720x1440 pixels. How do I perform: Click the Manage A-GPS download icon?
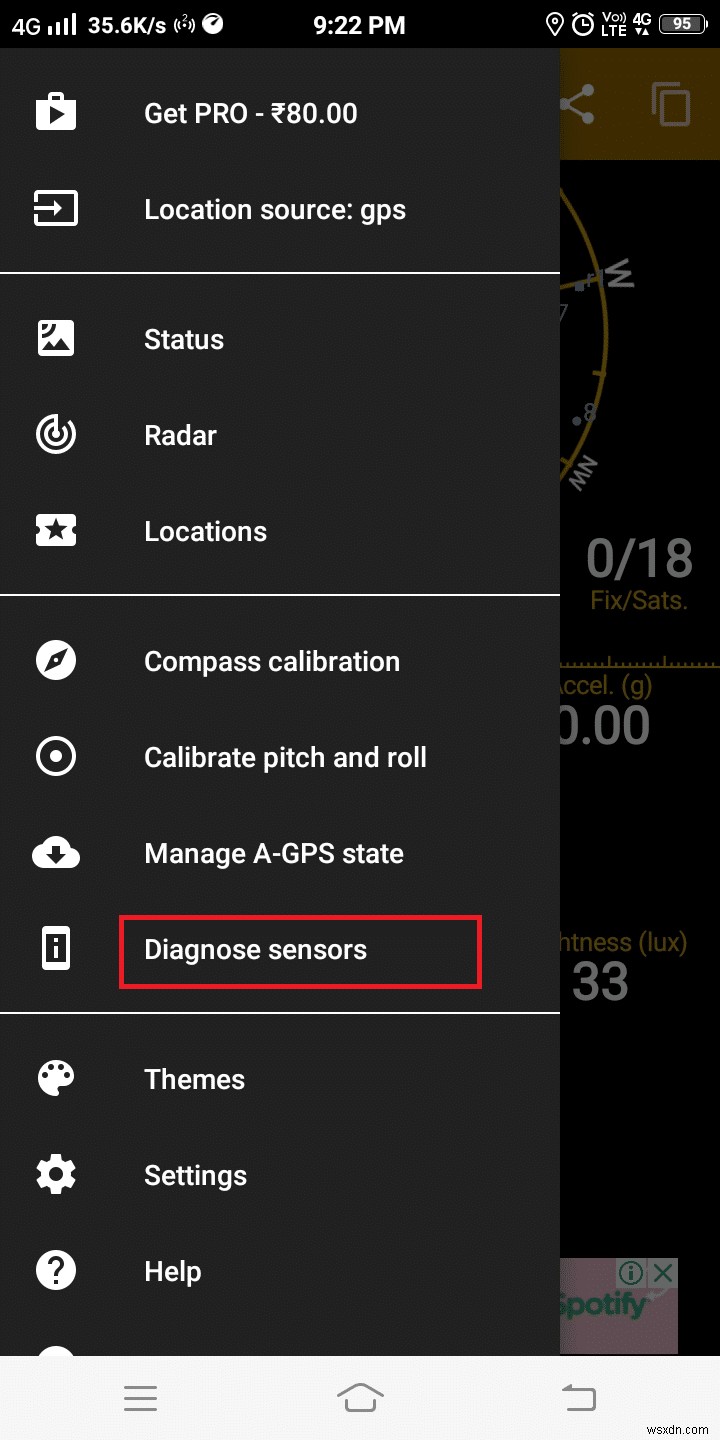click(56, 853)
